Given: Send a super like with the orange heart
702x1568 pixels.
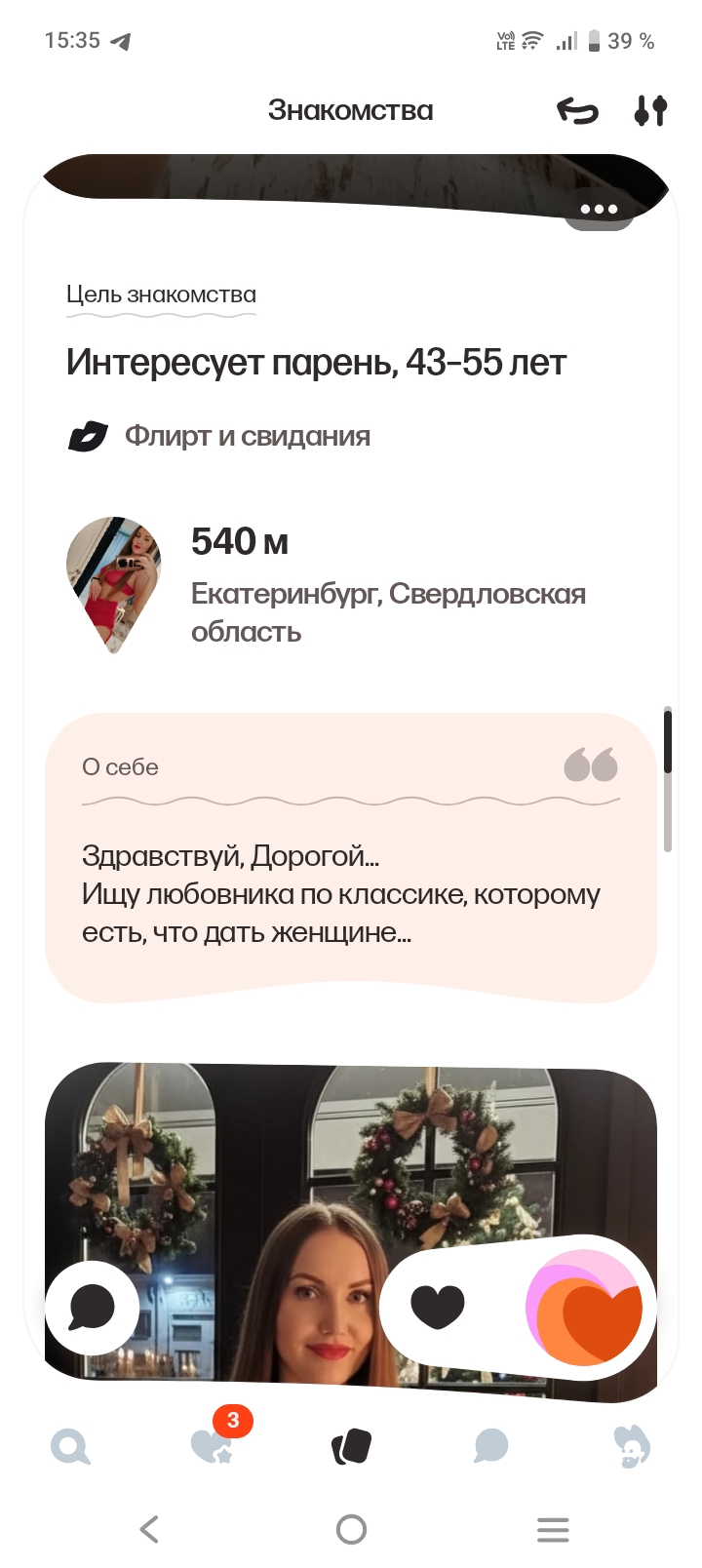Looking at the screenshot, I should [x=585, y=1308].
